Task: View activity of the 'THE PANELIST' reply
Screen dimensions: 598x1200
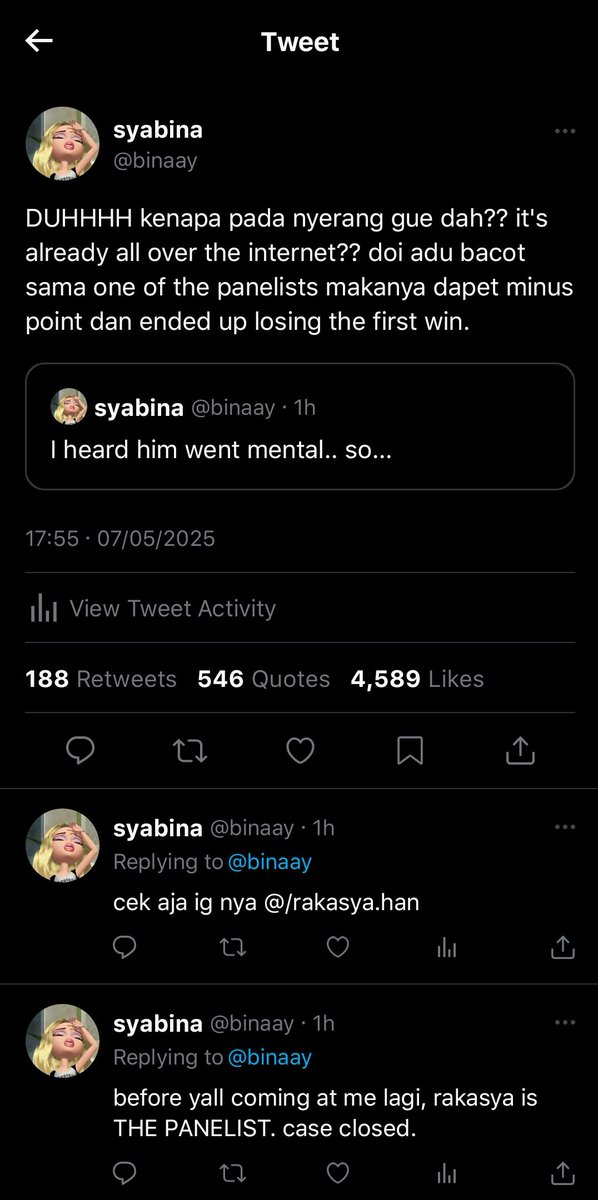Action: 447,1171
